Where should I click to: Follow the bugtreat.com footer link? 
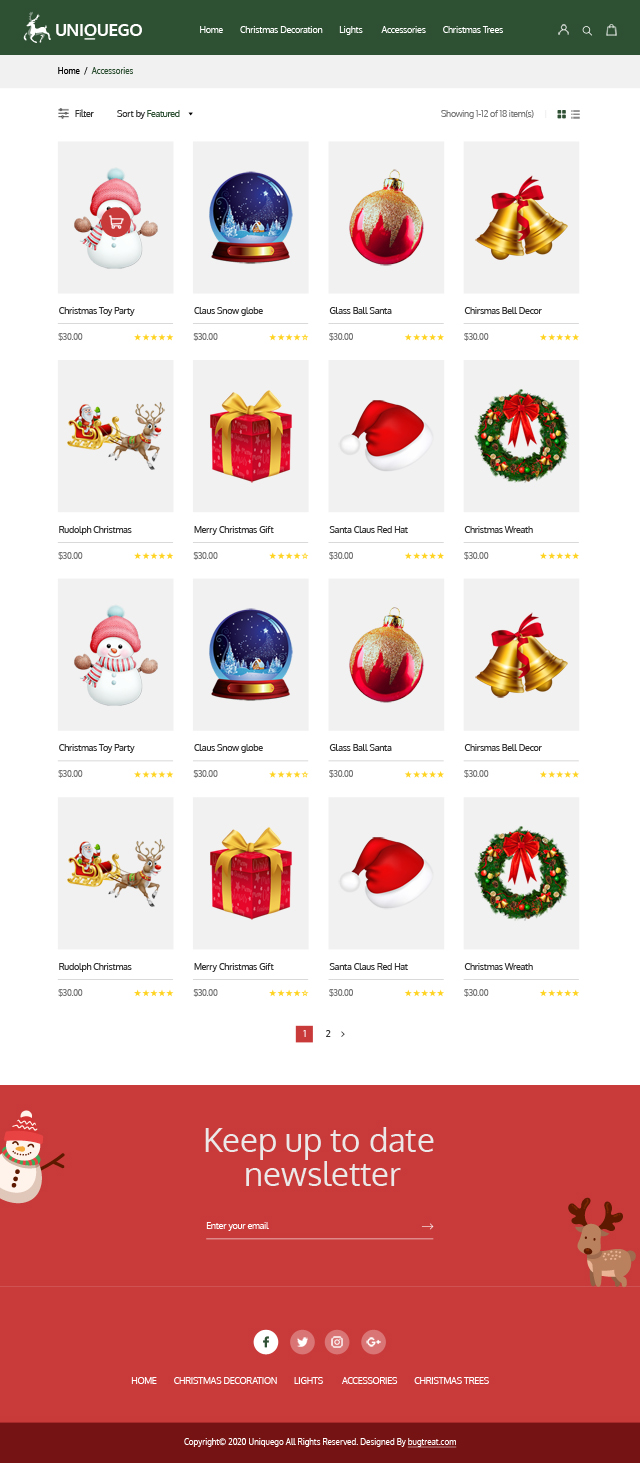point(432,1442)
